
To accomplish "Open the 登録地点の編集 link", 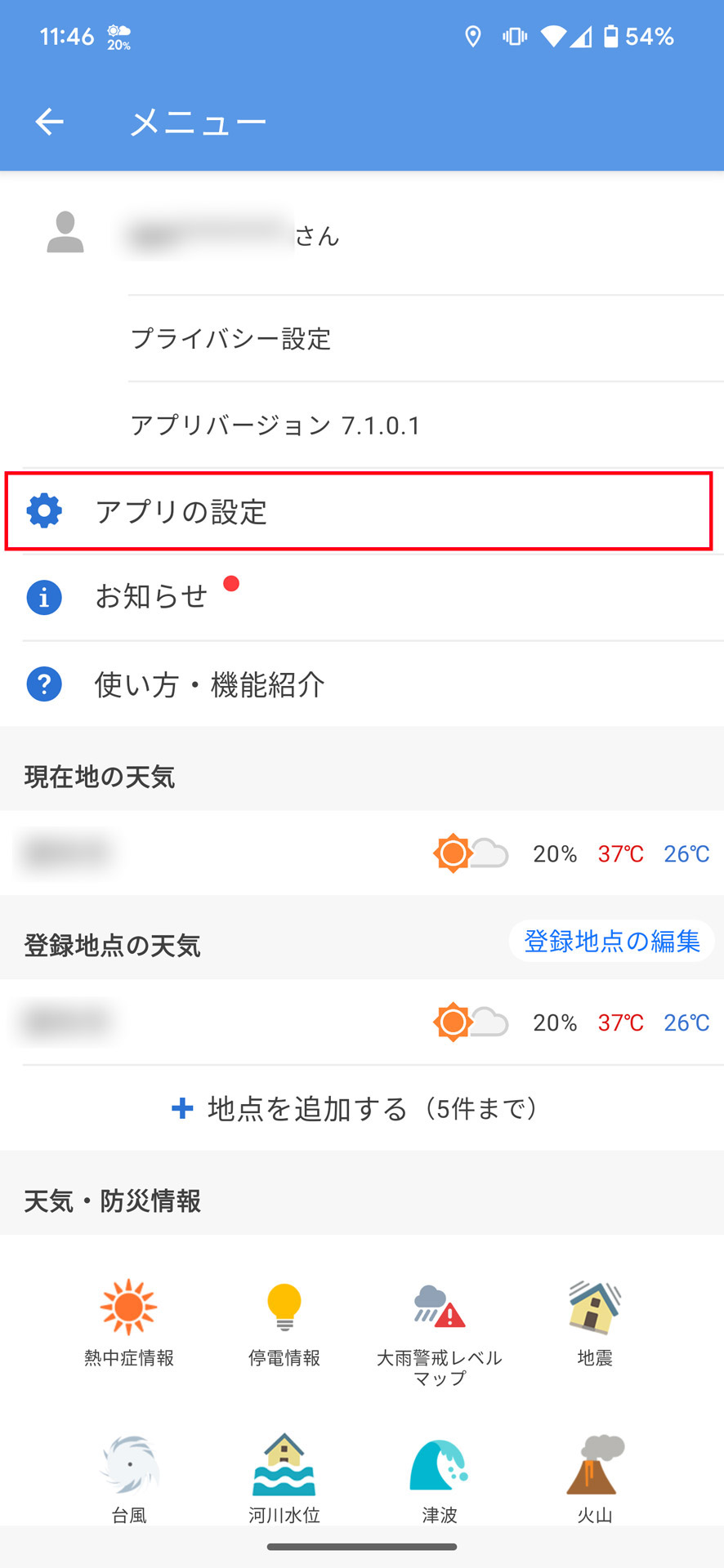I will (x=611, y=941).
